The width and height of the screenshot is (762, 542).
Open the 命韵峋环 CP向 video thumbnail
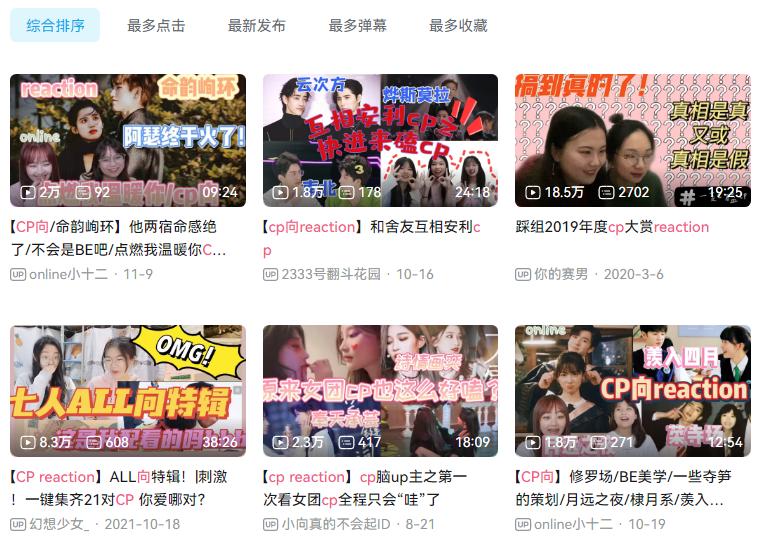(x=128, y=140)
